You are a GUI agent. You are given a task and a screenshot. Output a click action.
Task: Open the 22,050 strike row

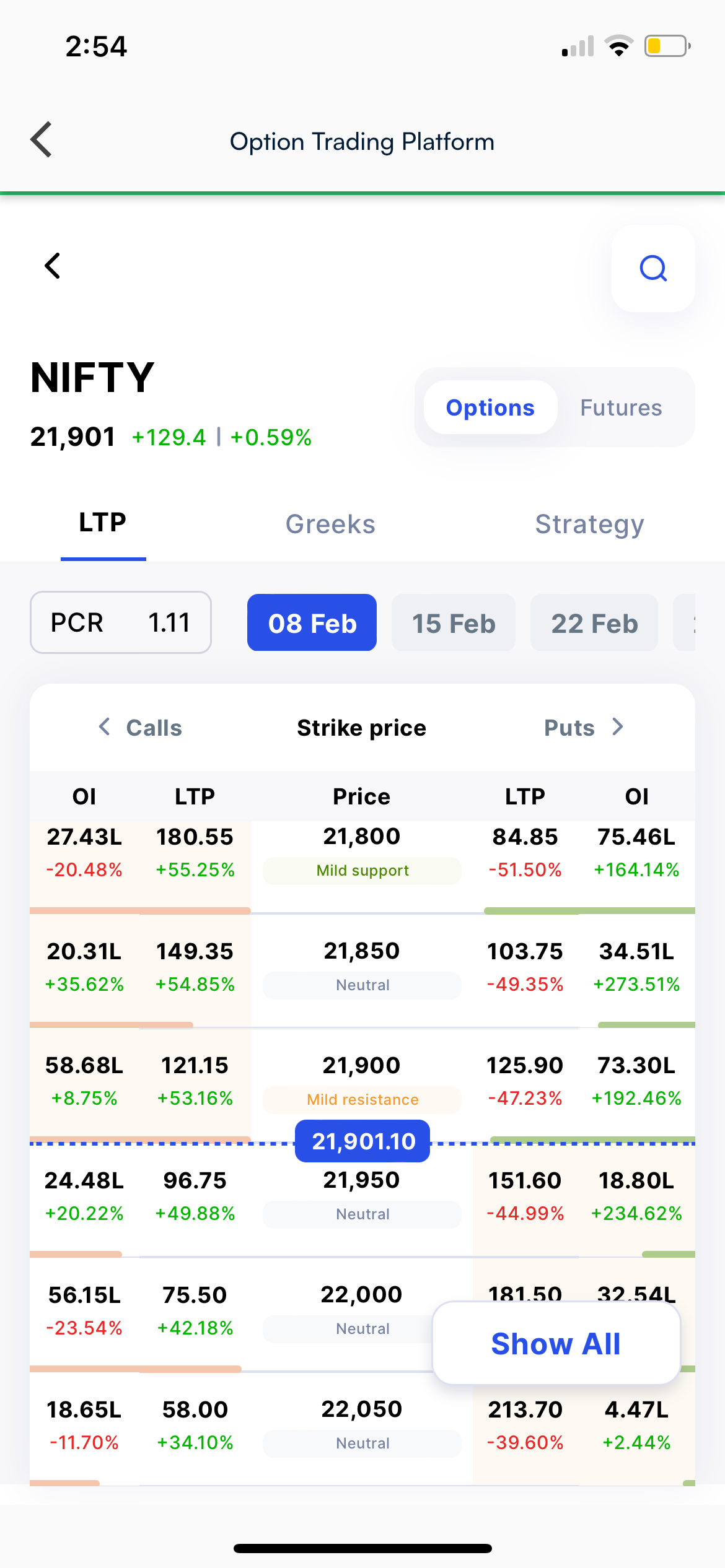pos(362,1429)
